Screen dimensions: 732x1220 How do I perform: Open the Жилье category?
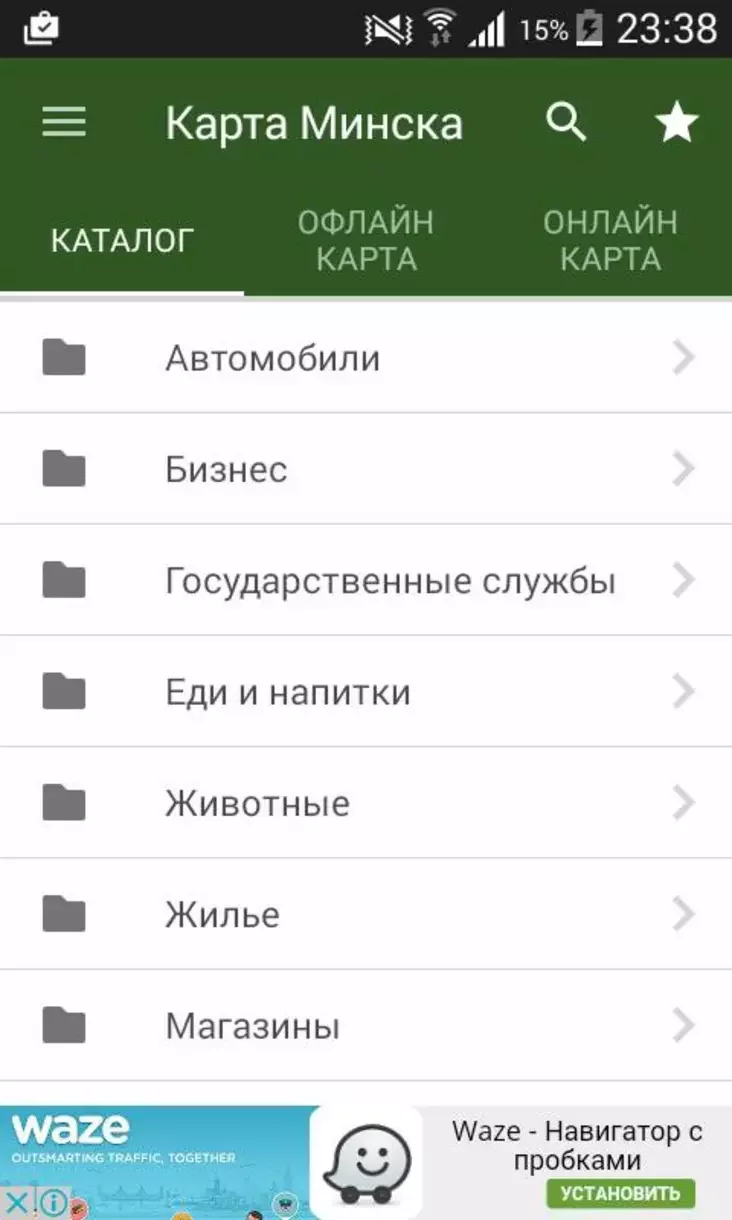coord(366,913)
